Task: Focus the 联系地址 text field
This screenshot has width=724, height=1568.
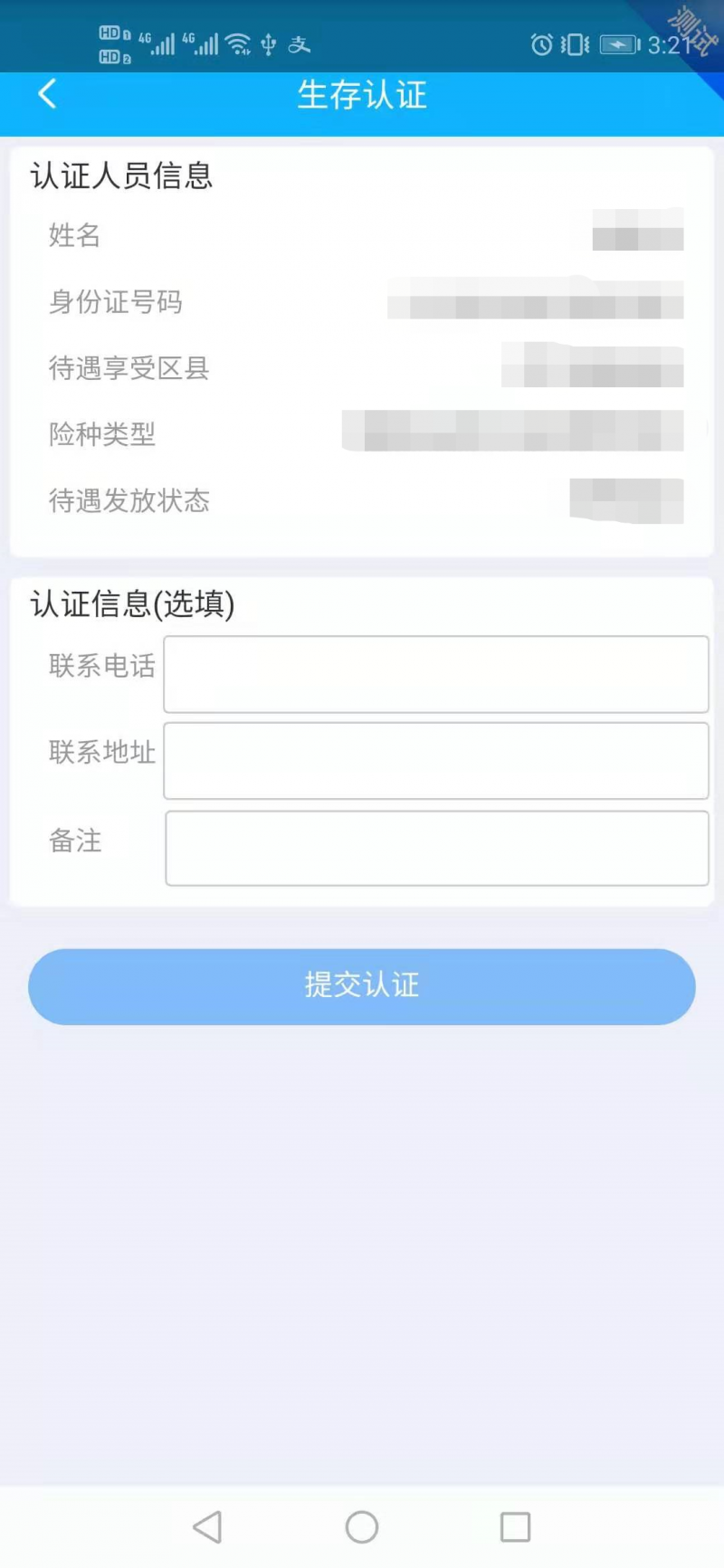Action: coord(435,761)
